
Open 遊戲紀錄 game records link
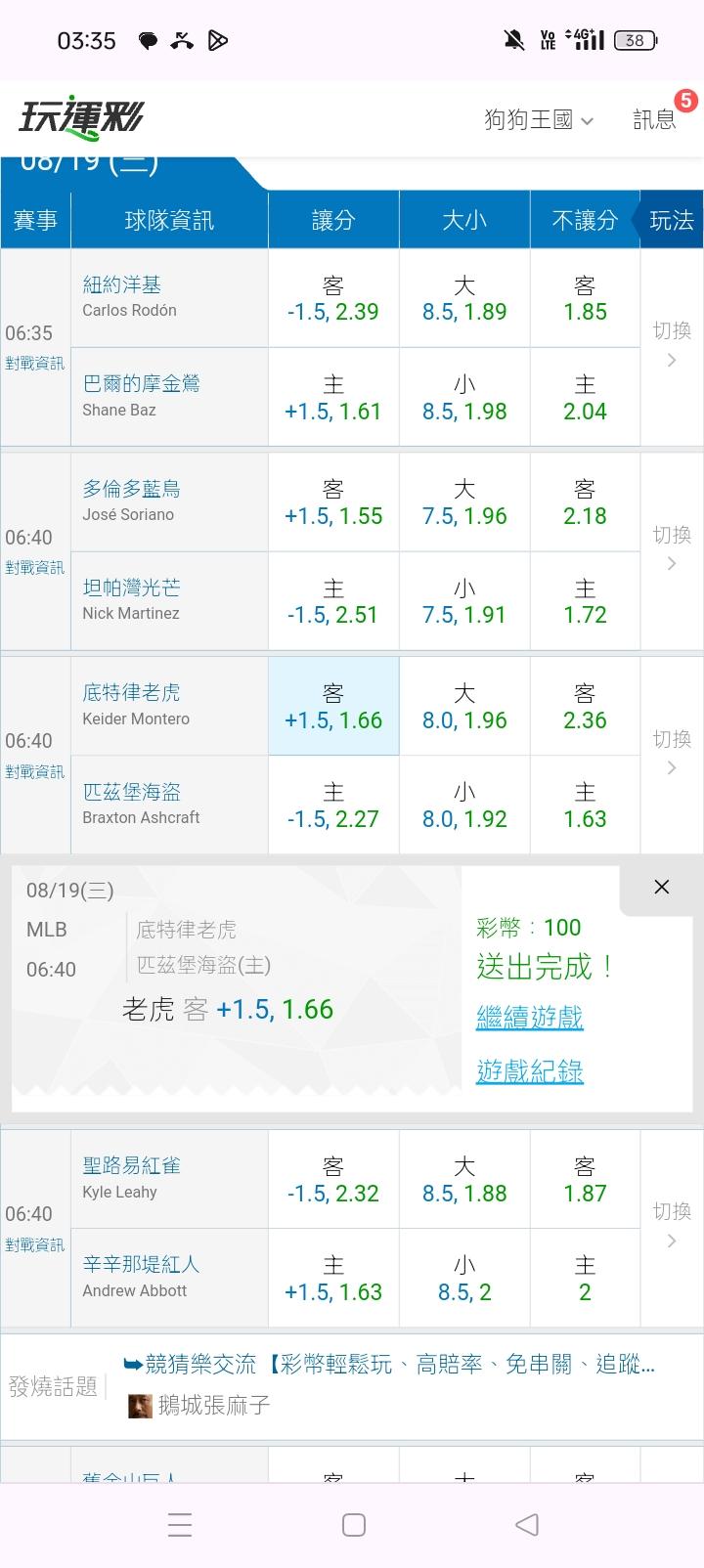click(529, 1071)
